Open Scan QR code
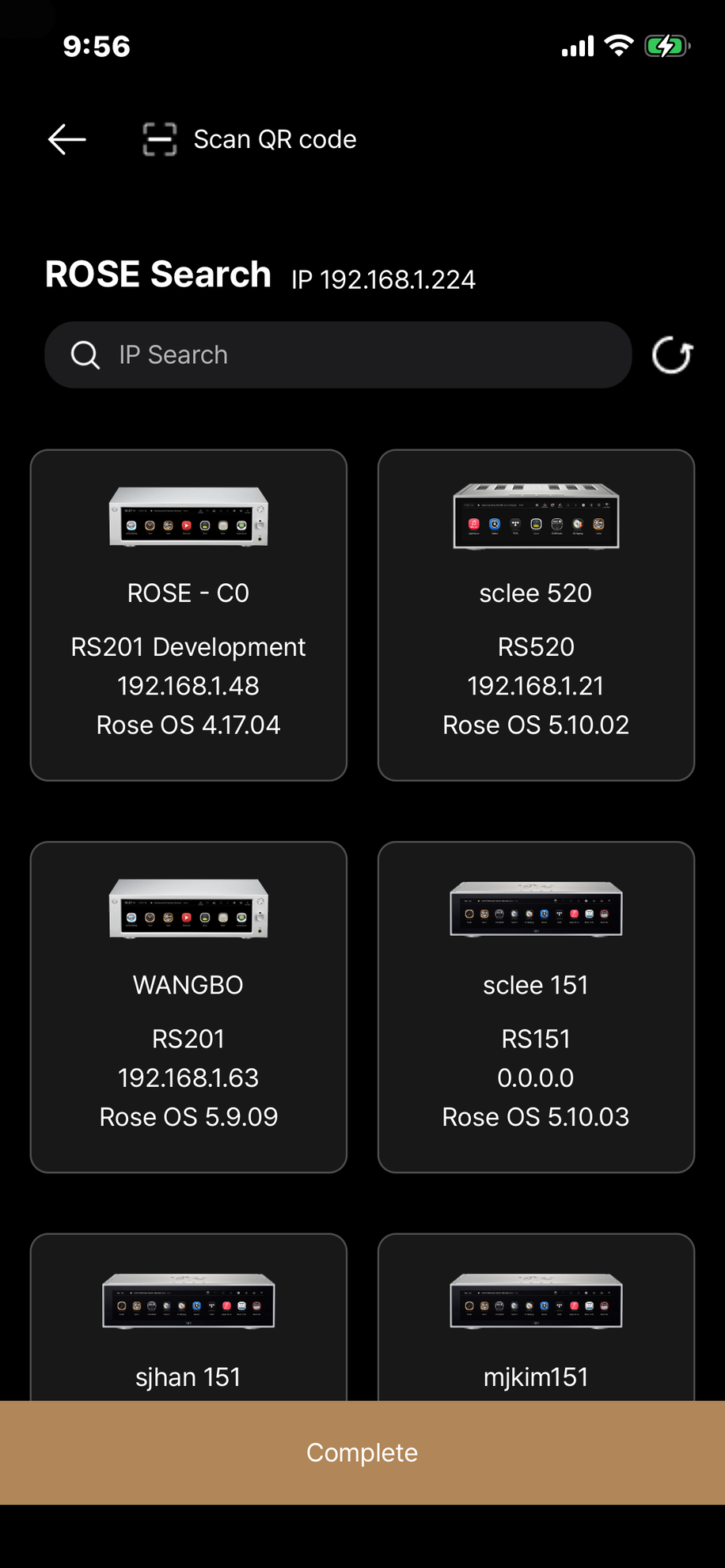This screenshot has height=1568, width=725. click(249, 139)
